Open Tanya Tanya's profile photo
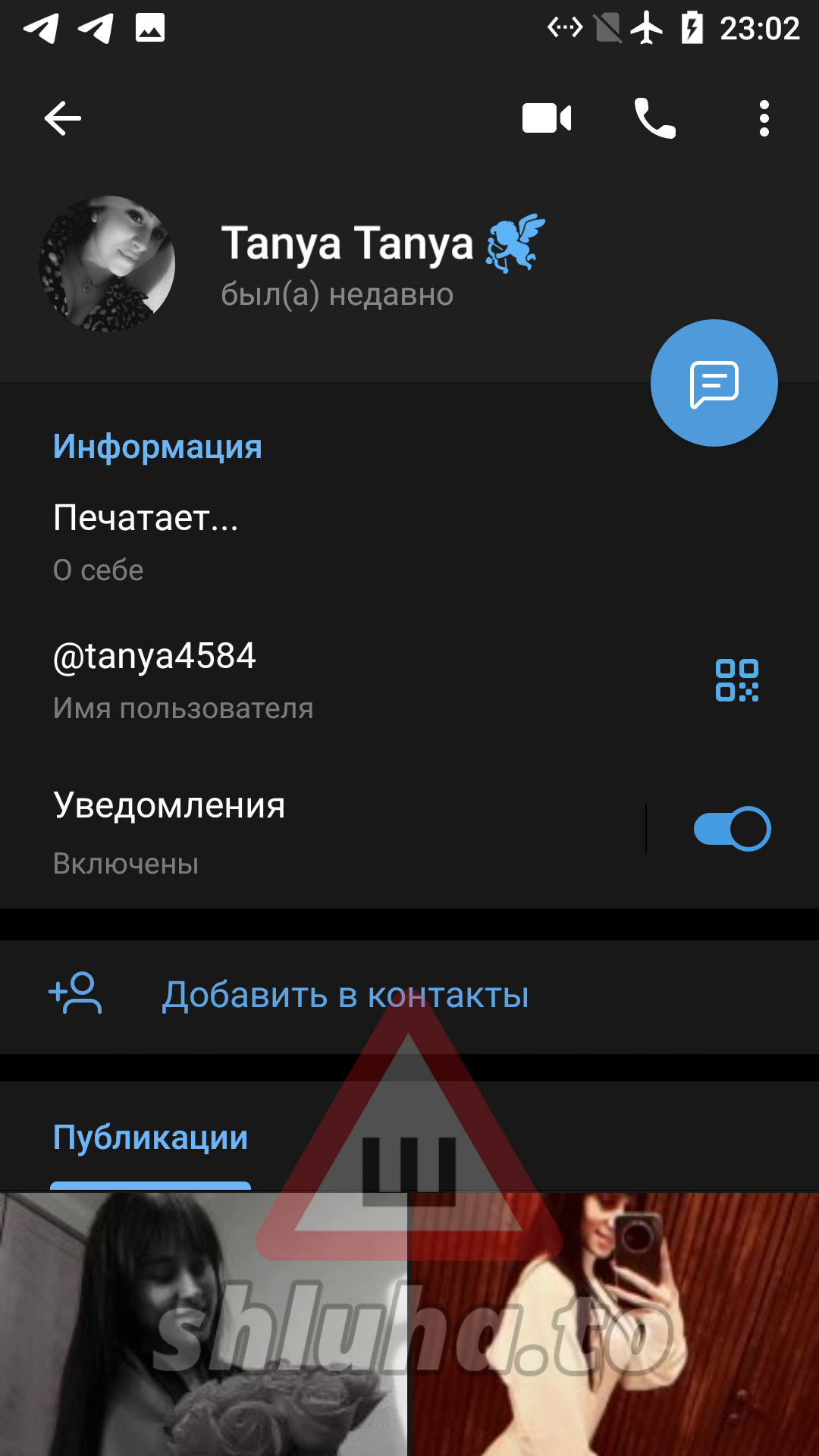Image resolution: width=819 pixels, height=1456 pixels. (107, 264)
